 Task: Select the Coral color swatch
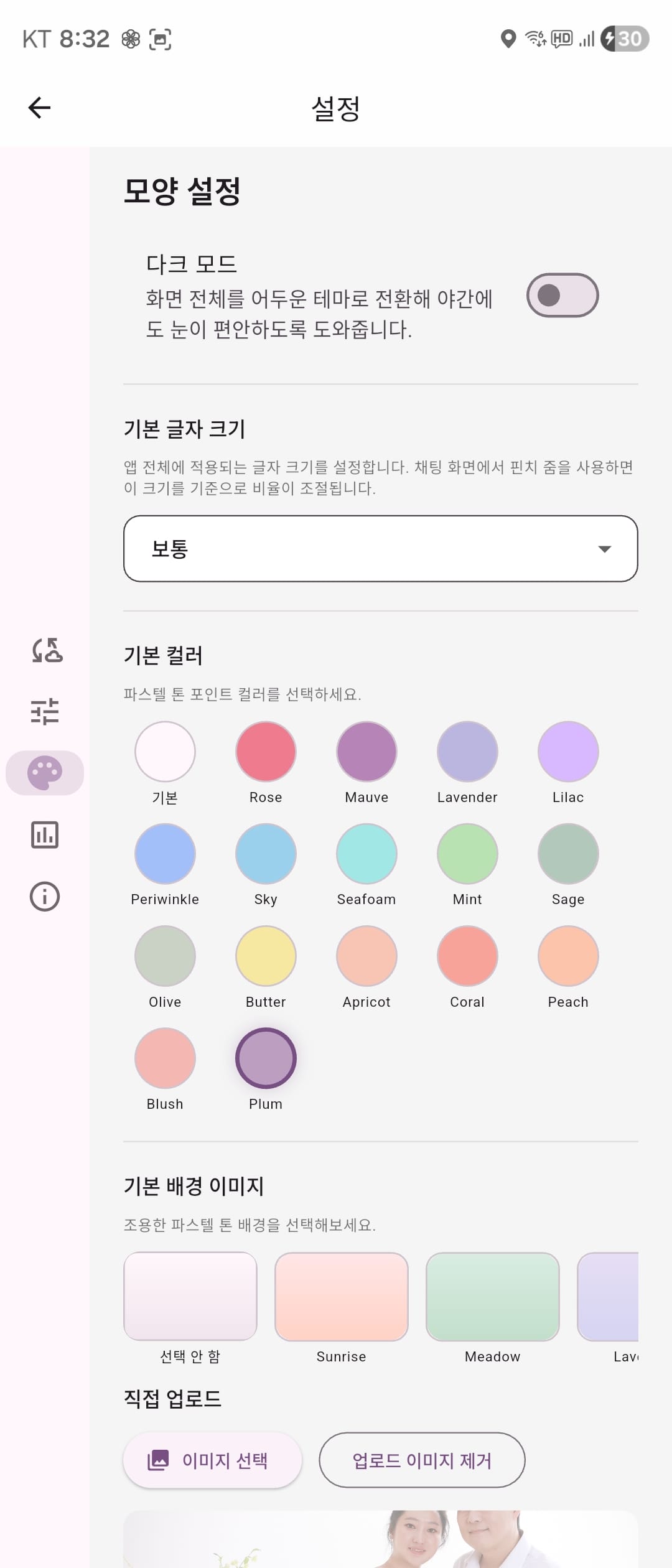[x=467, y=956]
